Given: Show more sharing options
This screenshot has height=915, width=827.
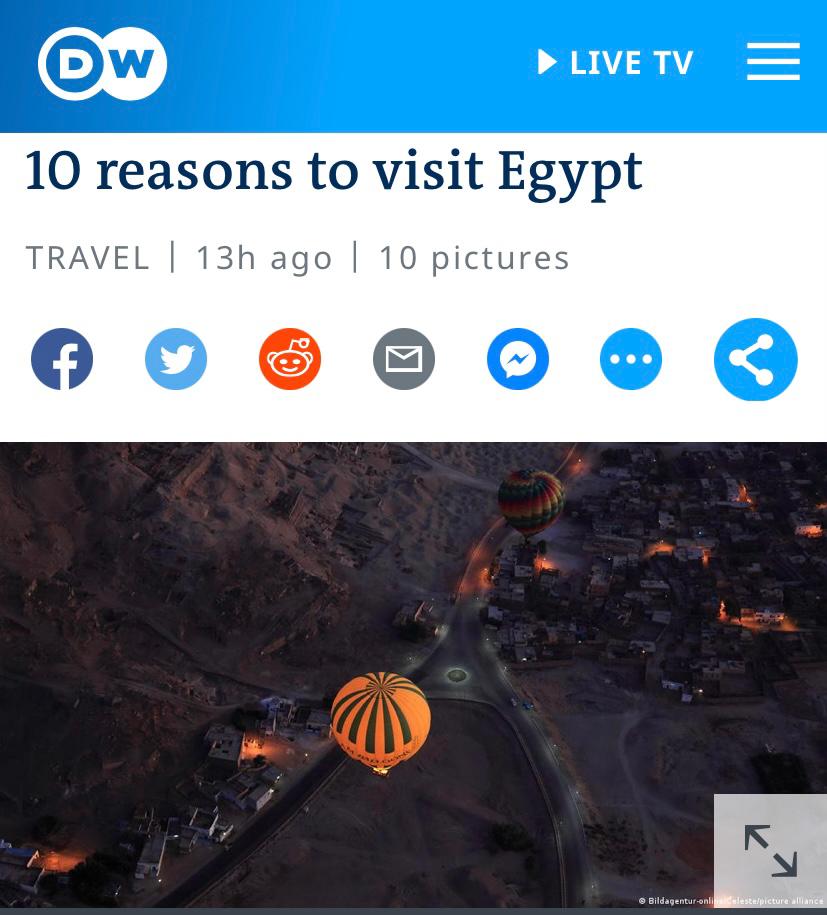Looking at the screenshot, I should [x=631, y=359].
